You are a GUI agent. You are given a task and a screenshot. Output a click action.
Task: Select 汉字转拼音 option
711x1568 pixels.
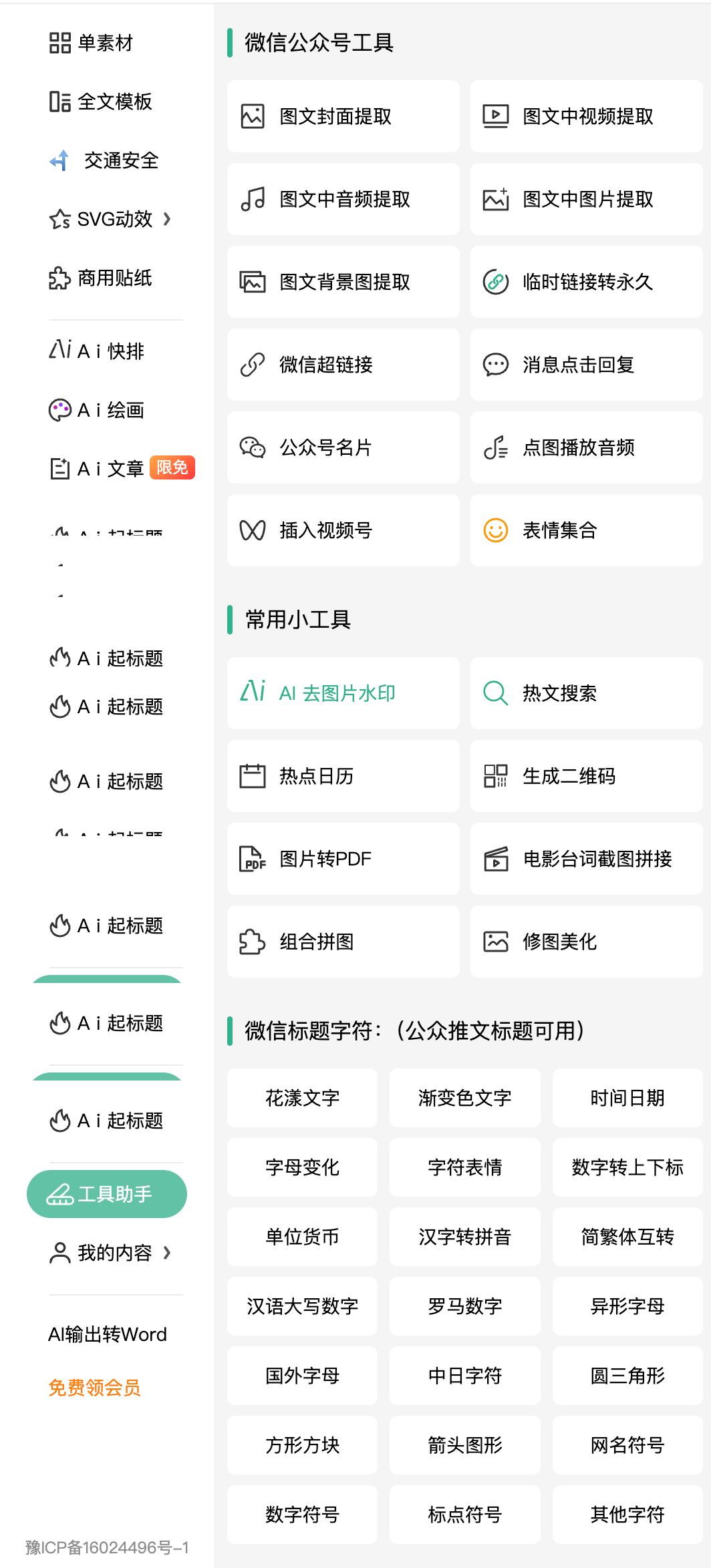pyautogui.click(x=464, y=1237)
